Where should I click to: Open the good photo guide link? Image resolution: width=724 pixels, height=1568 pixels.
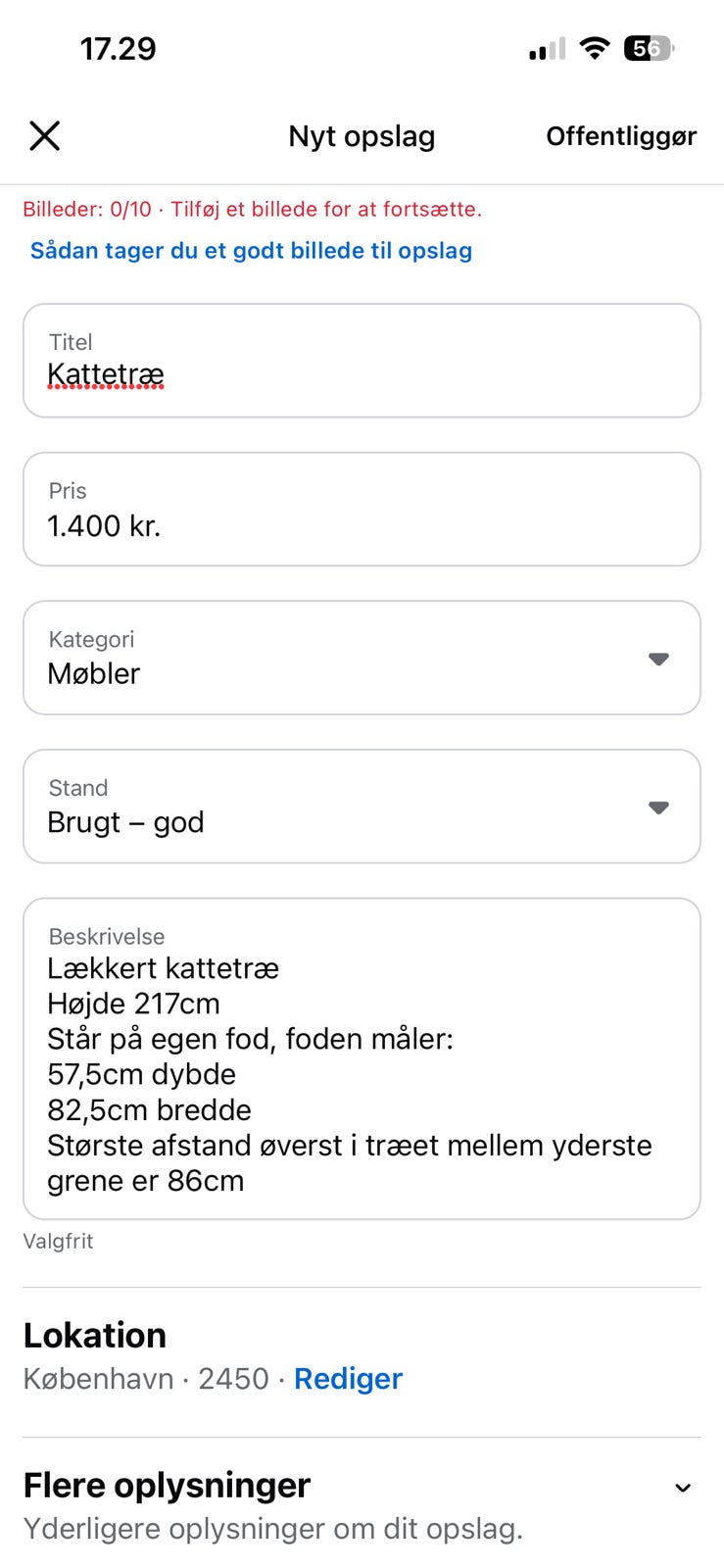pyautogui.click(x=251, y=250)
